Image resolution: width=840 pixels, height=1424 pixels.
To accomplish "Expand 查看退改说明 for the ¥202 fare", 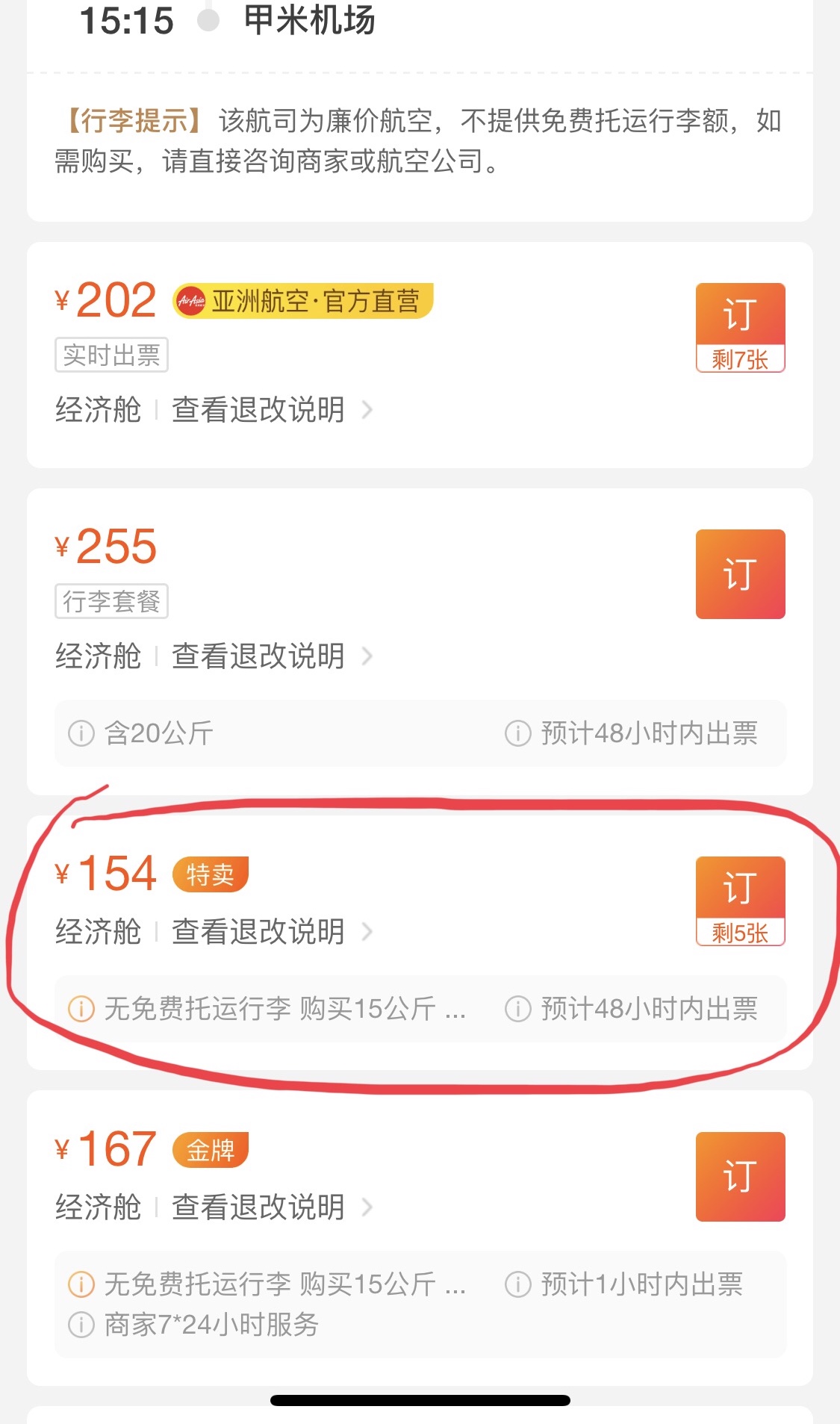I will 257,410.
